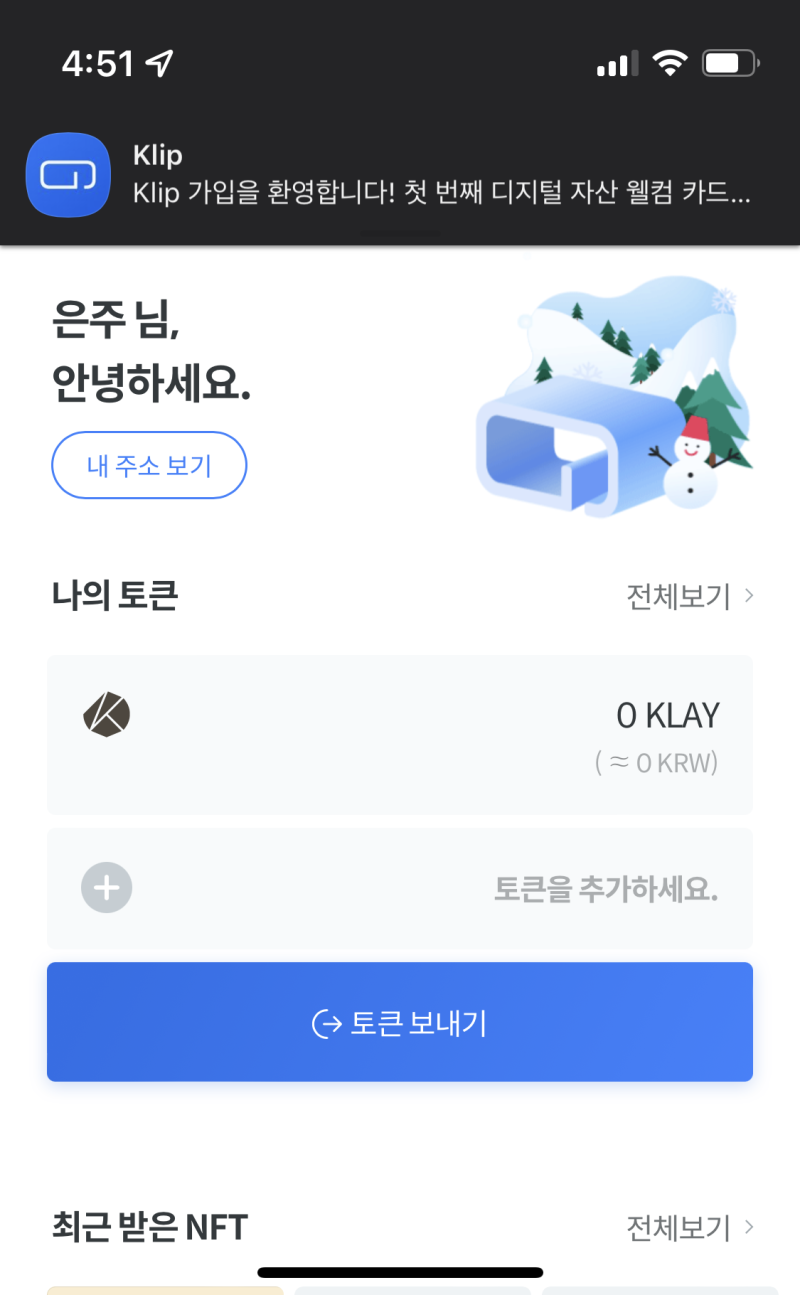Open the Klip welcome notification banner
Viewport: 800px width, 1295px height.
(x=400, y=174)
